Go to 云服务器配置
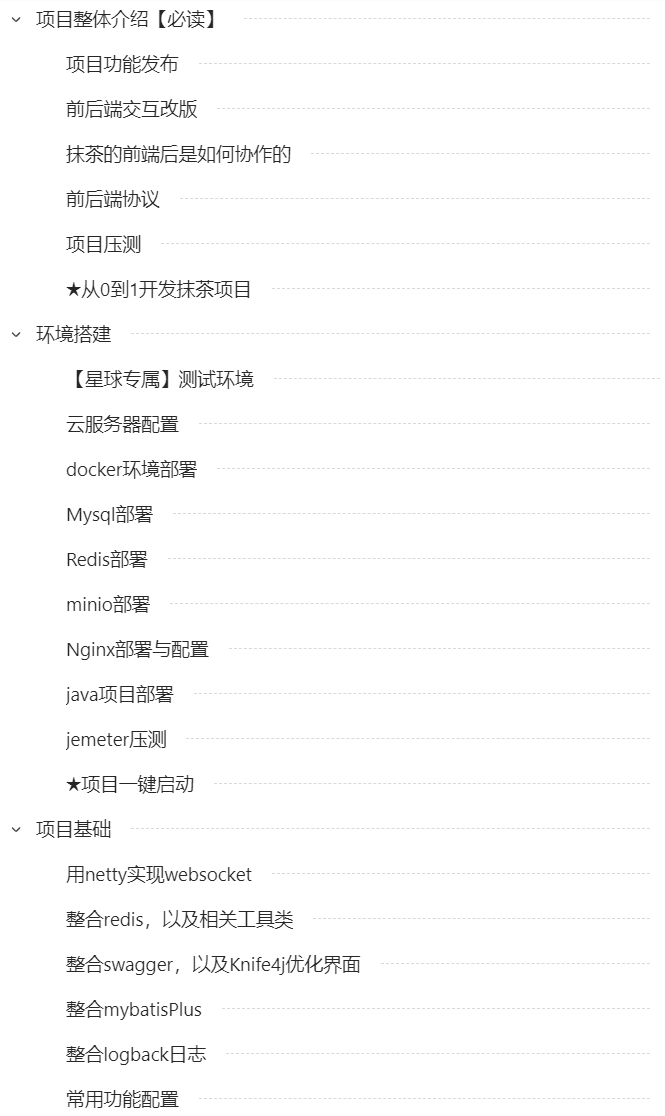Image resolution: width=665 pixels, height=1116 pixels. pyautogui.click(x=122, y=424)
